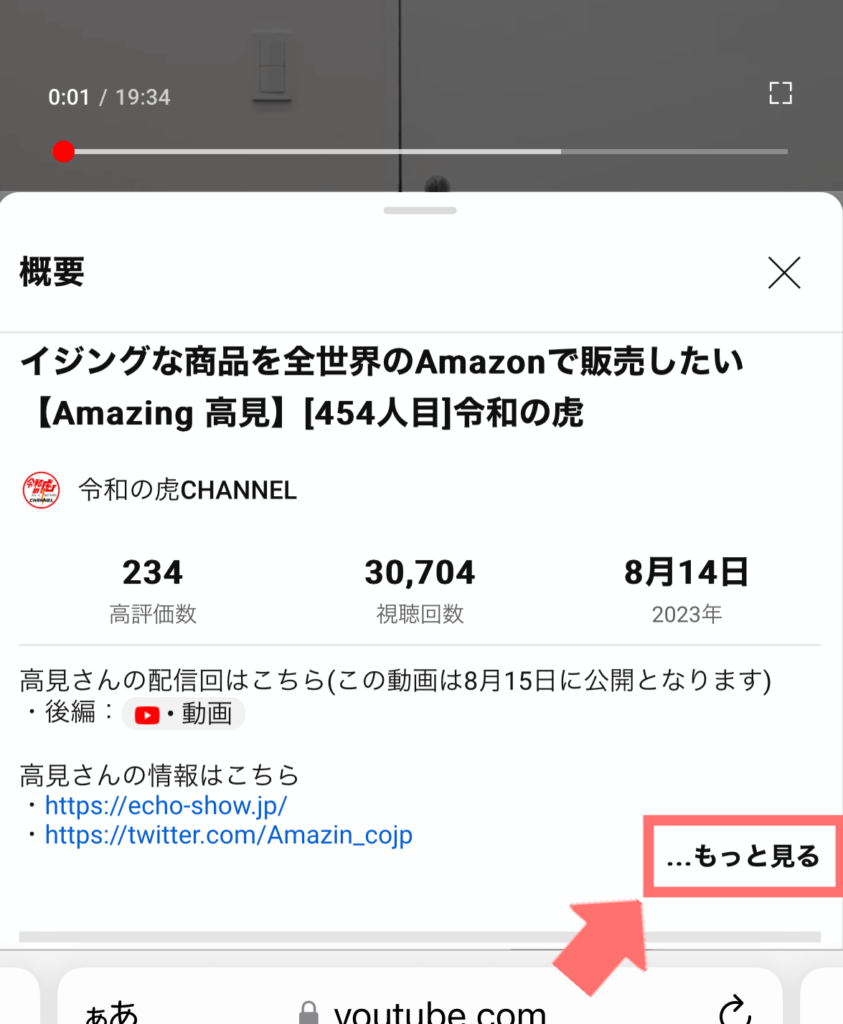Image resolution: width=843 pixels, height=1024 pixels.
Task: Open the twitter.com/Amazin_cojp link
Action: click(228, 835)
